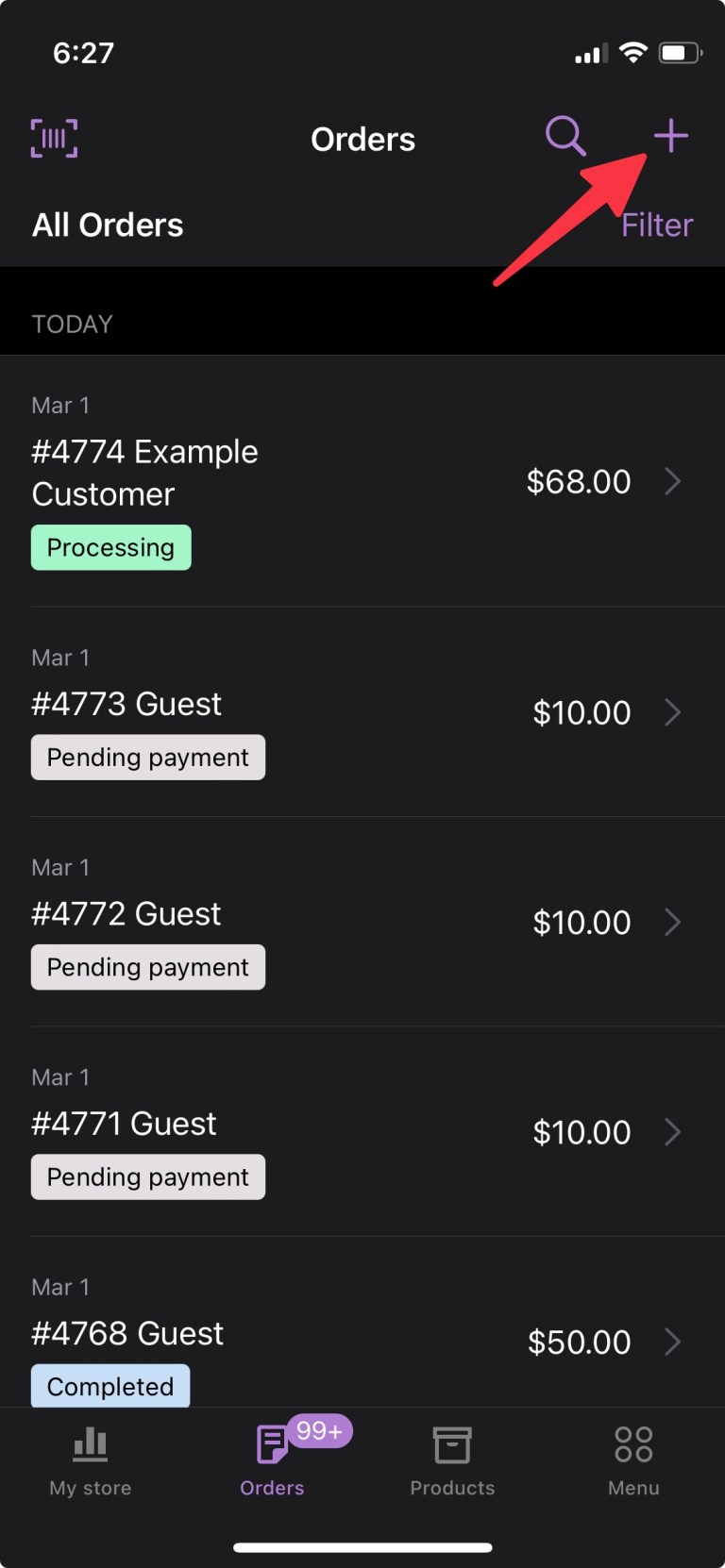
Task: Open the barcode scanner icon
Action: point(54,139)
